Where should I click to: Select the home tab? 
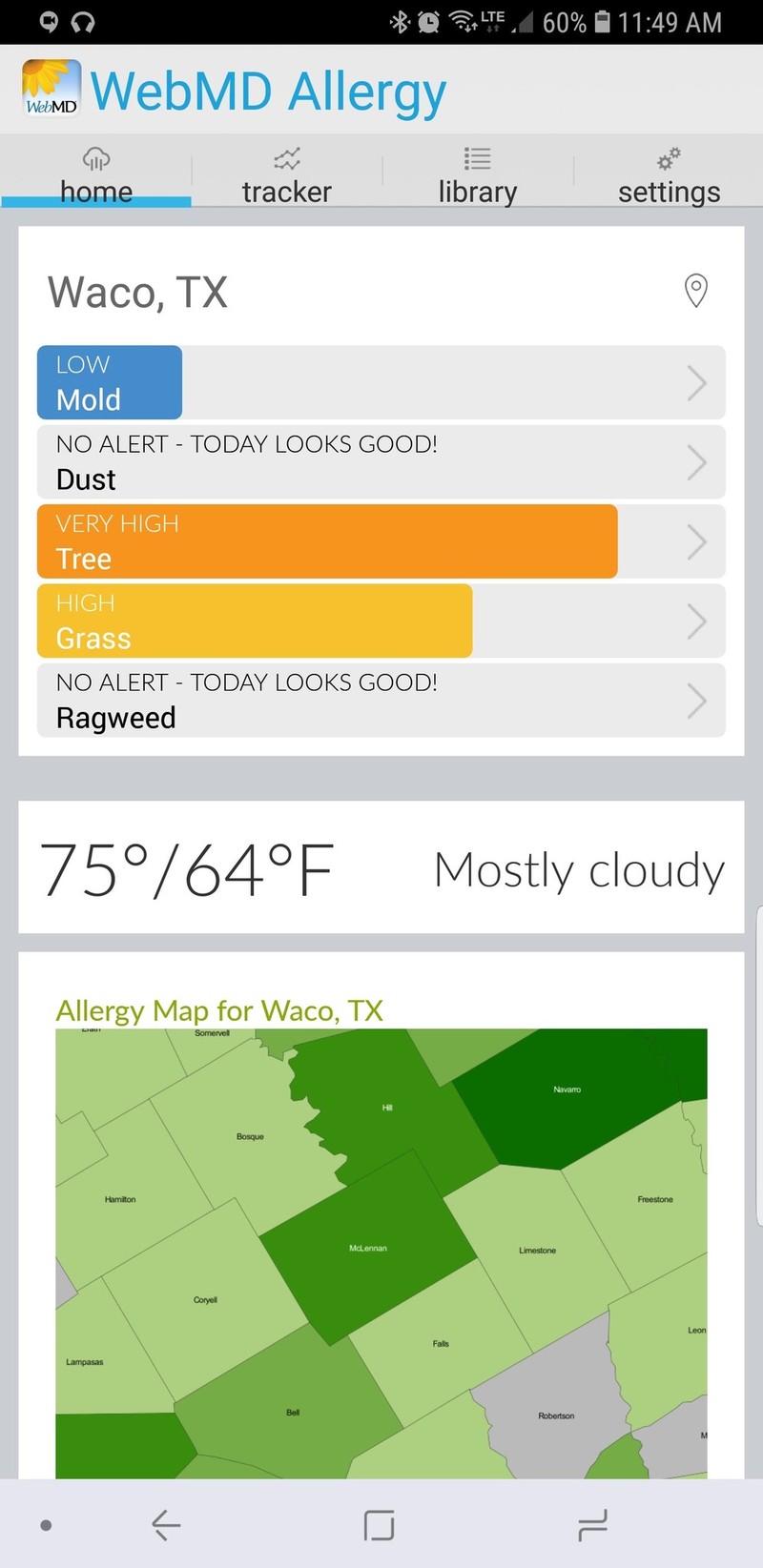[95, 175]
